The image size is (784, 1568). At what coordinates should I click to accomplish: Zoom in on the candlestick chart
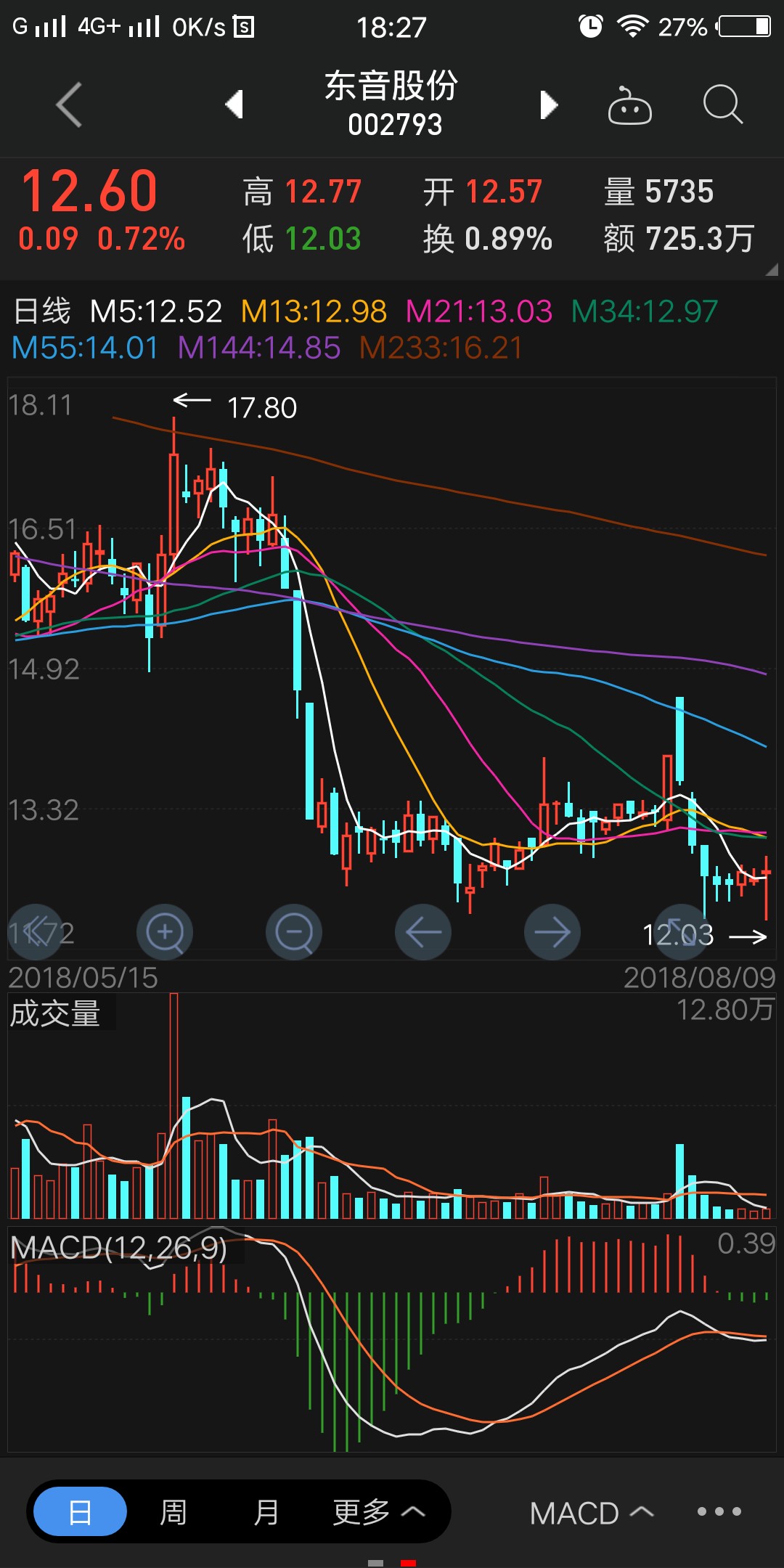165,932
